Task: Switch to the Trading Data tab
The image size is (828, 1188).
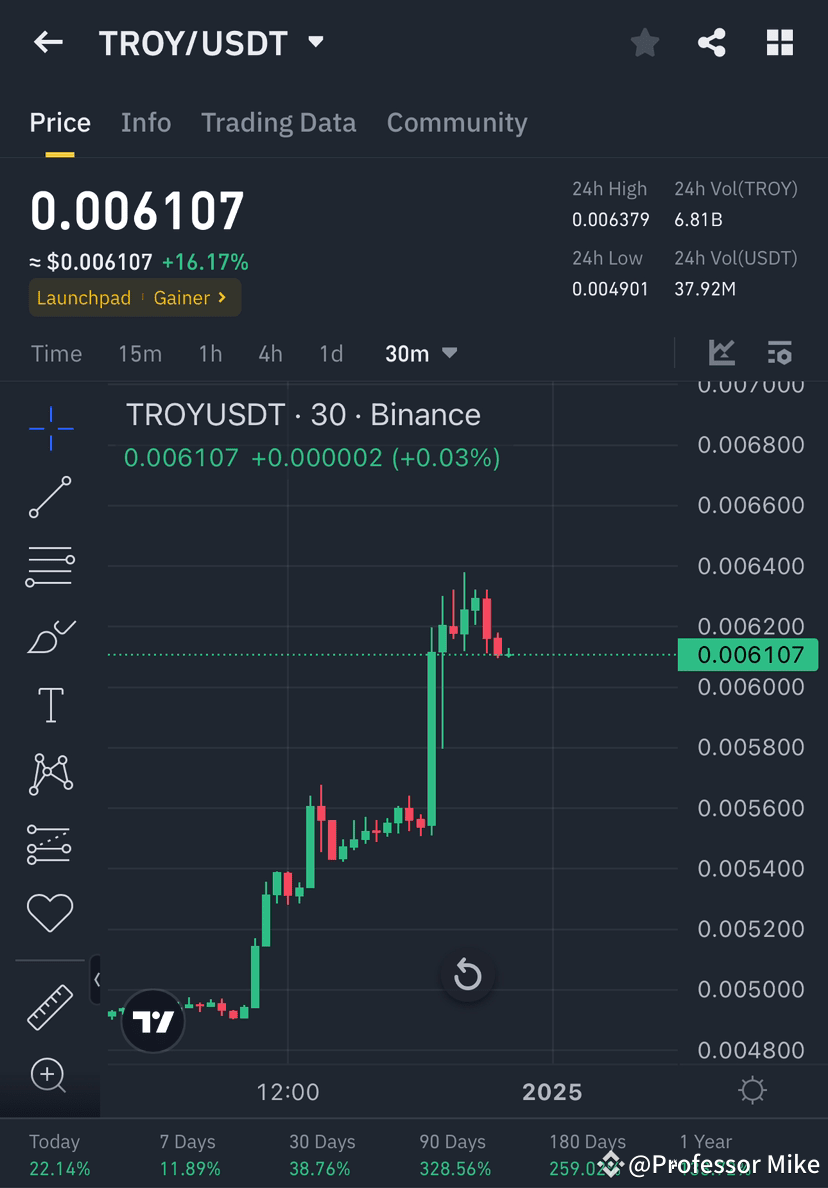Action: coord(278,122)
